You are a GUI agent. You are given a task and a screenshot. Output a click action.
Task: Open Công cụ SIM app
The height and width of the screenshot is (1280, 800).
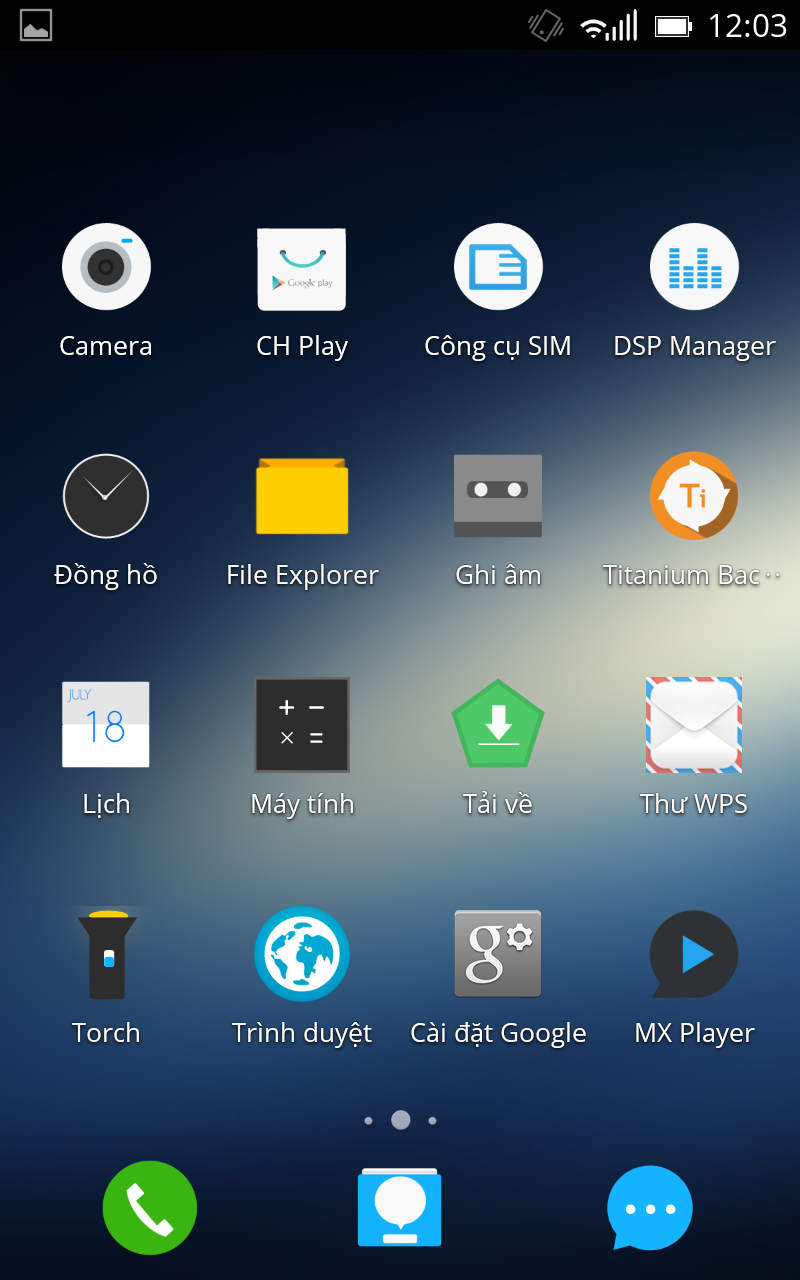[498, 267]
